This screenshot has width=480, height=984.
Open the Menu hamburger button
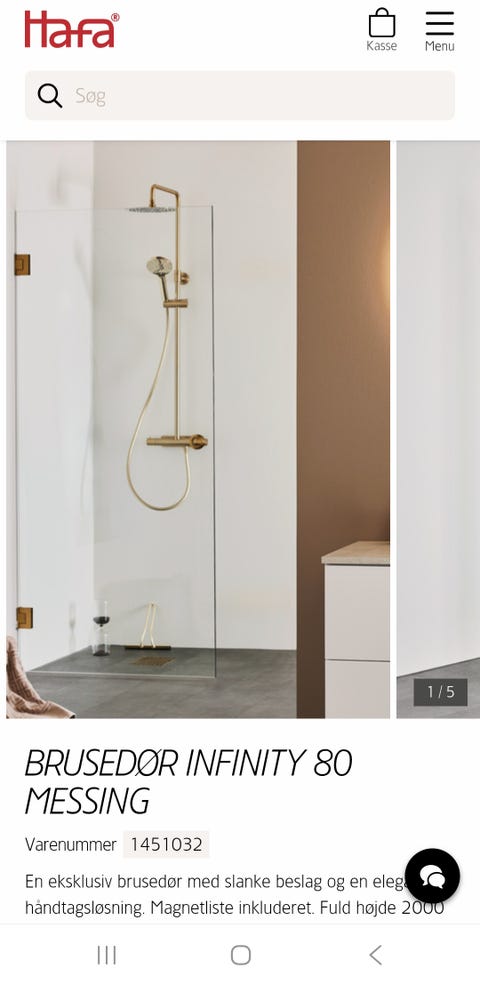[x=439, y=30]
